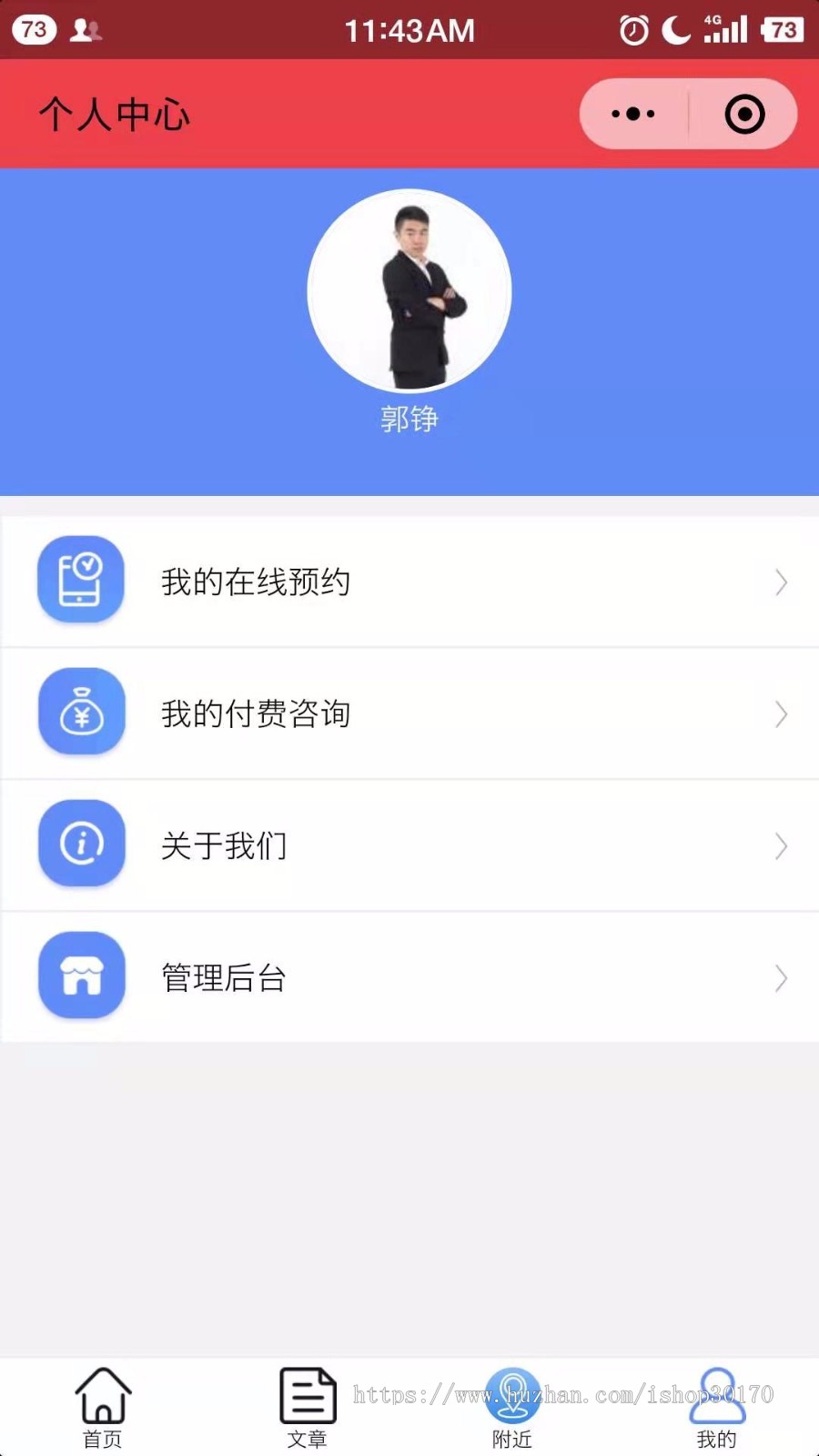Click the username 郭铮 below the avatar
The image size is (819, 1456).
click(x=409, y=420)
